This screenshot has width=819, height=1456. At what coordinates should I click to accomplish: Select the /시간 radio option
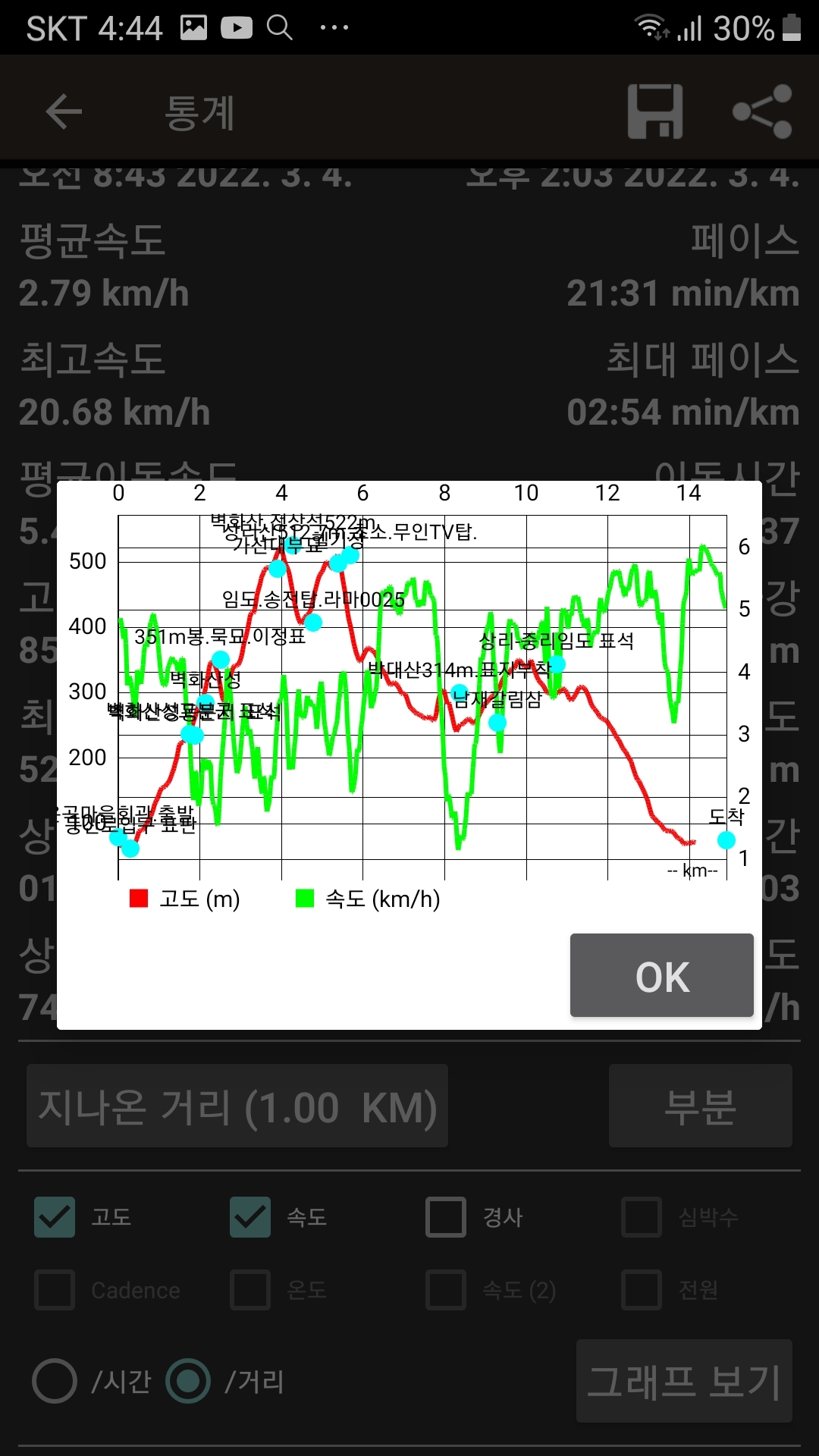pyautogui.click(x=55, y=1381)
